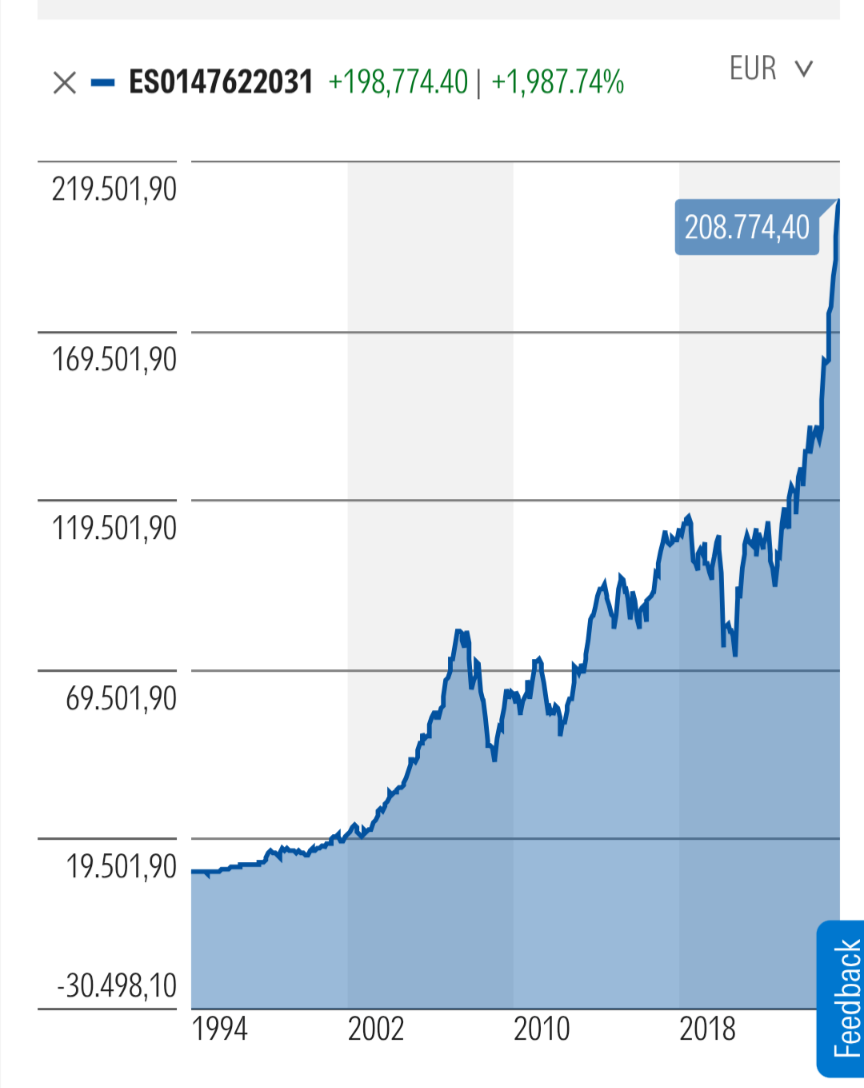Remove the ES0147622031 series from chart

coord(64,83)
